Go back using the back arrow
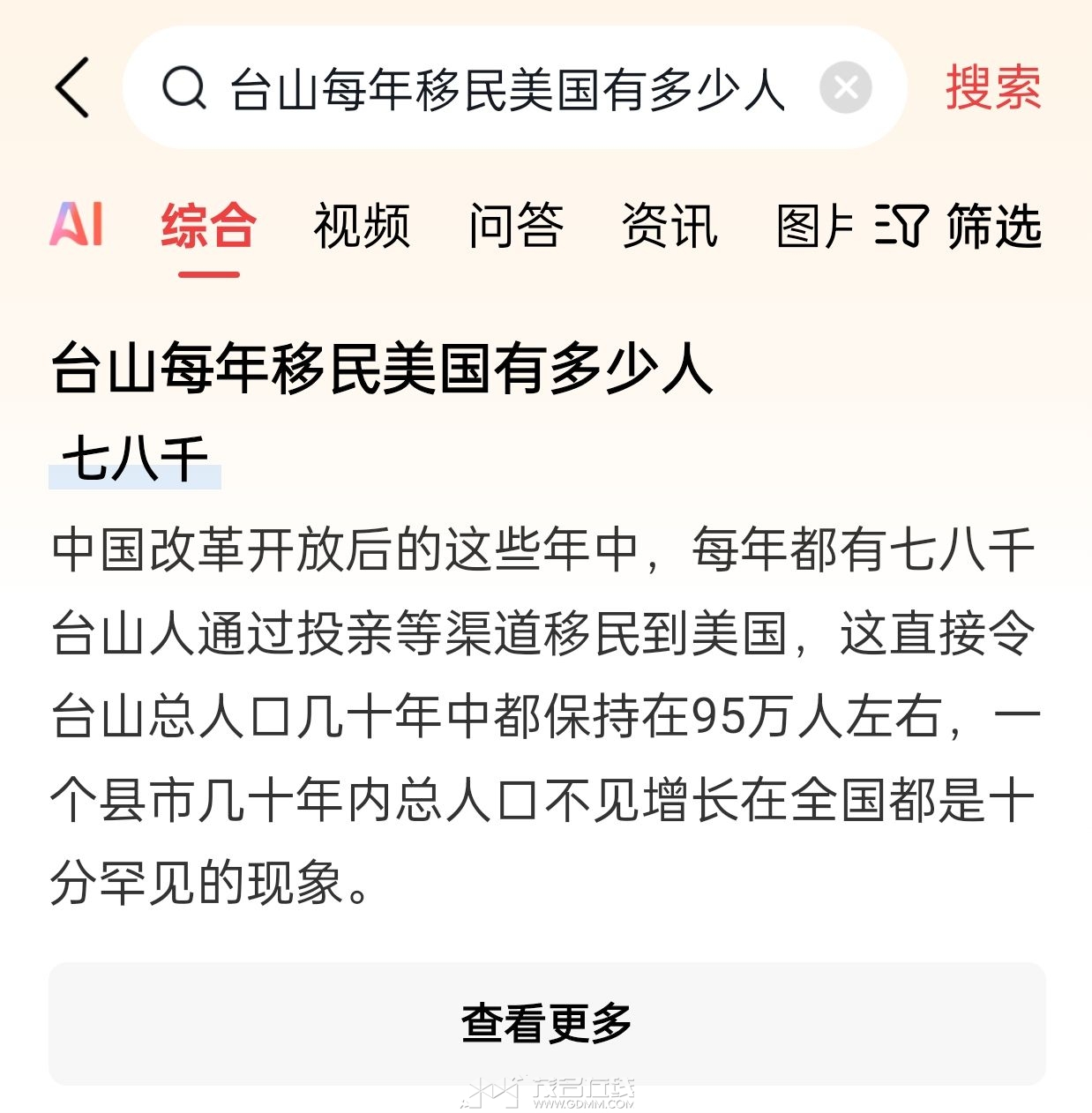Screen dimensions: 1092x1113 pos(72,87)
